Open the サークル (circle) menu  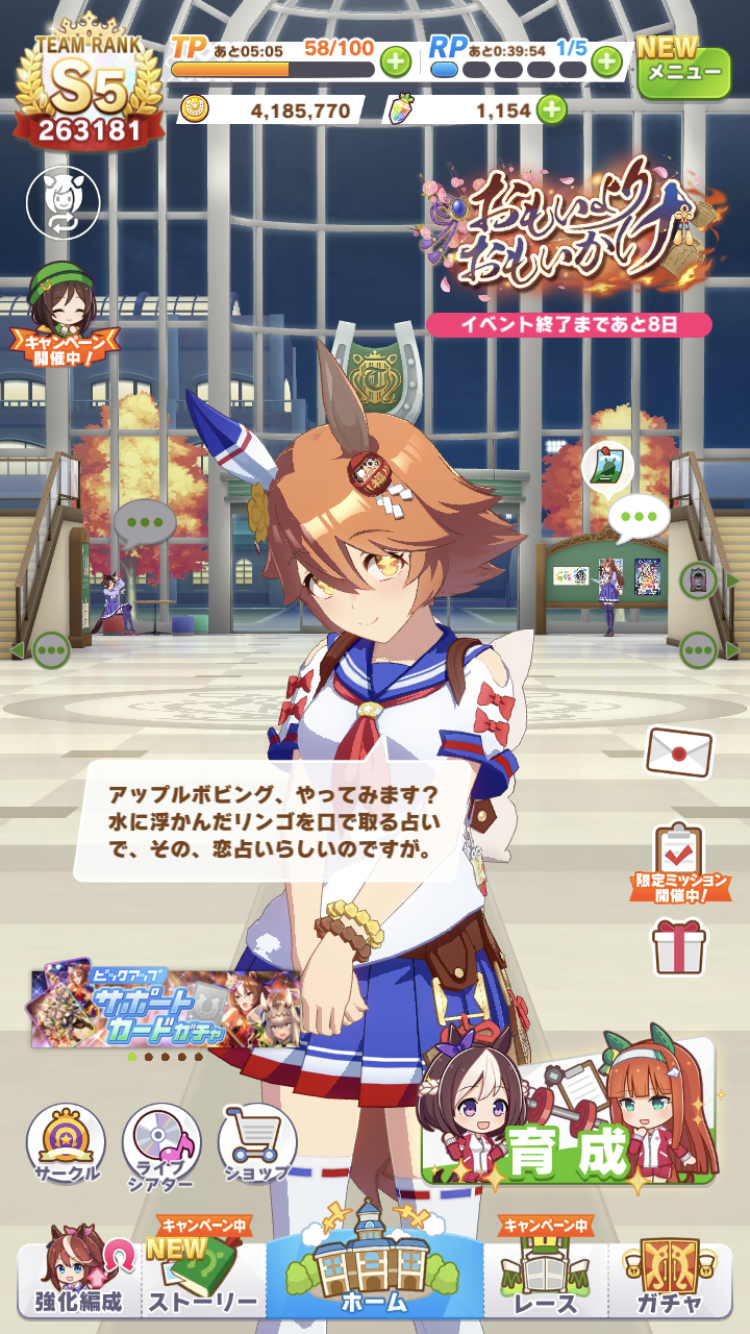click(x=65, y=1145)
